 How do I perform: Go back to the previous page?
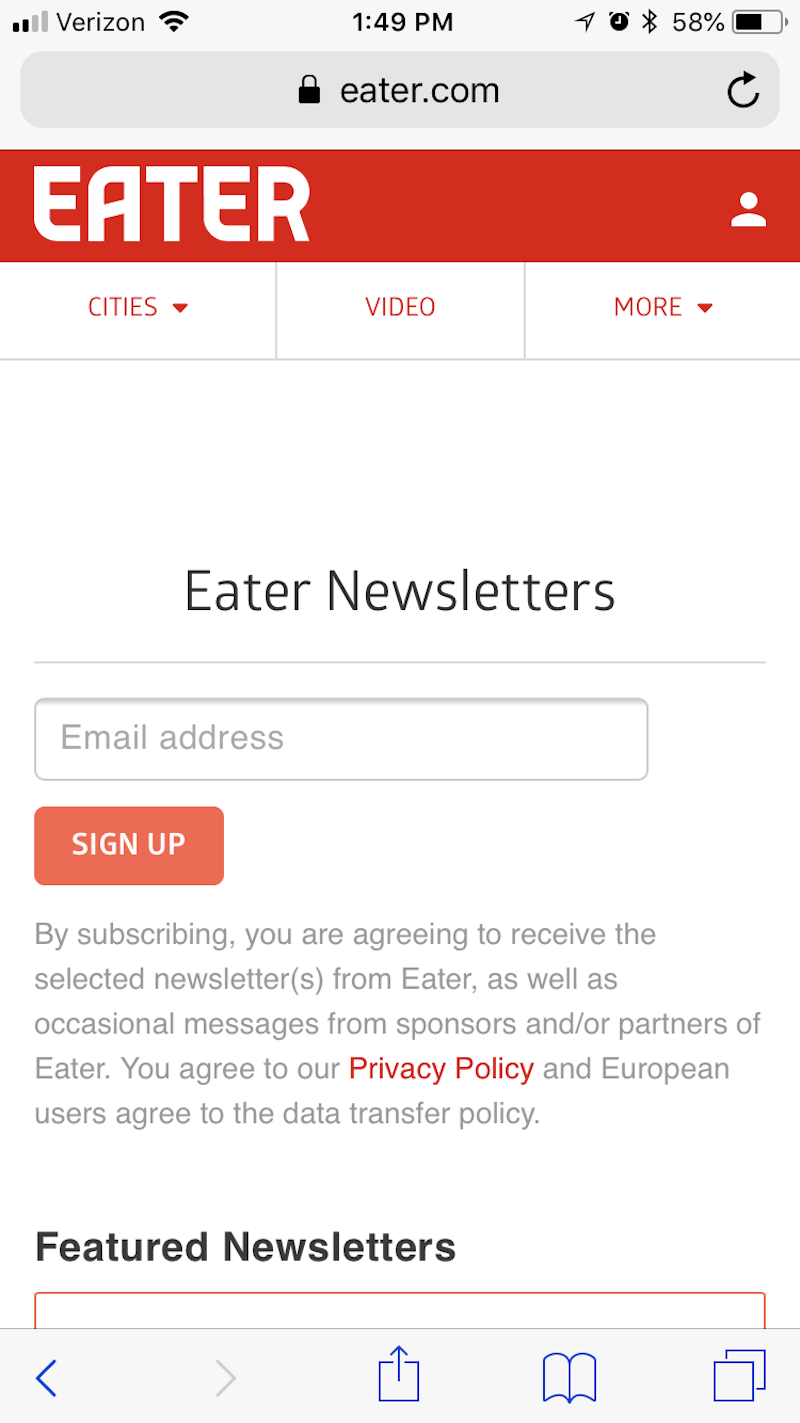[x=46, y=1378]
